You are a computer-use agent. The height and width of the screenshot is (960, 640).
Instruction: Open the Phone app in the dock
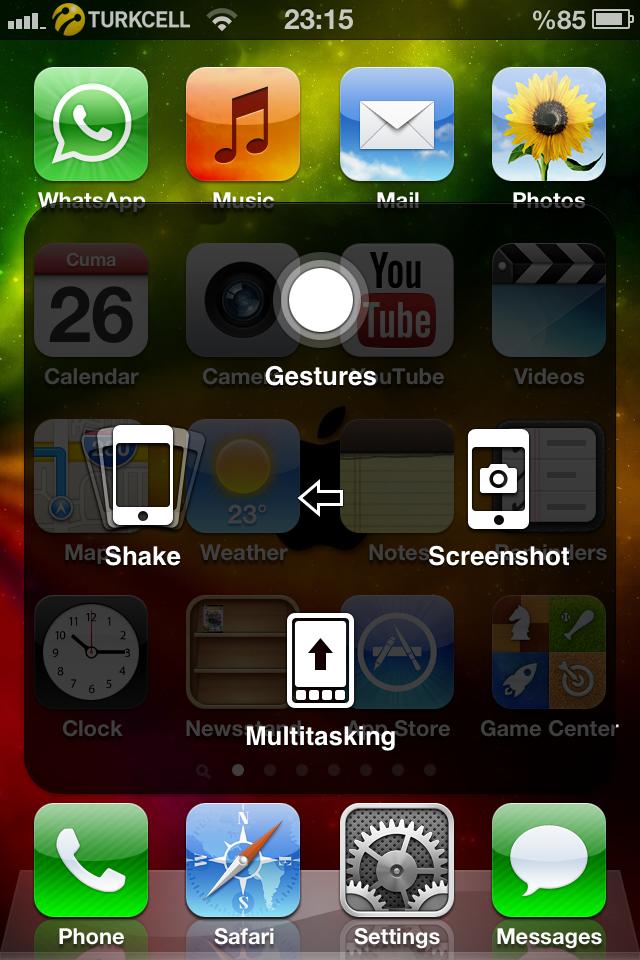(x=91, y=860)
